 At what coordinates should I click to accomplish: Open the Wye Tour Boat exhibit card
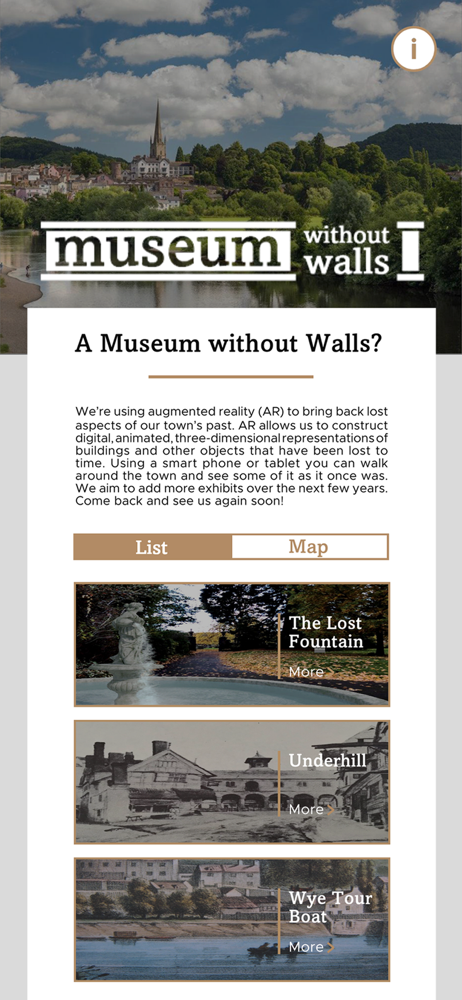pyautogui.click(x=232, y=920)
